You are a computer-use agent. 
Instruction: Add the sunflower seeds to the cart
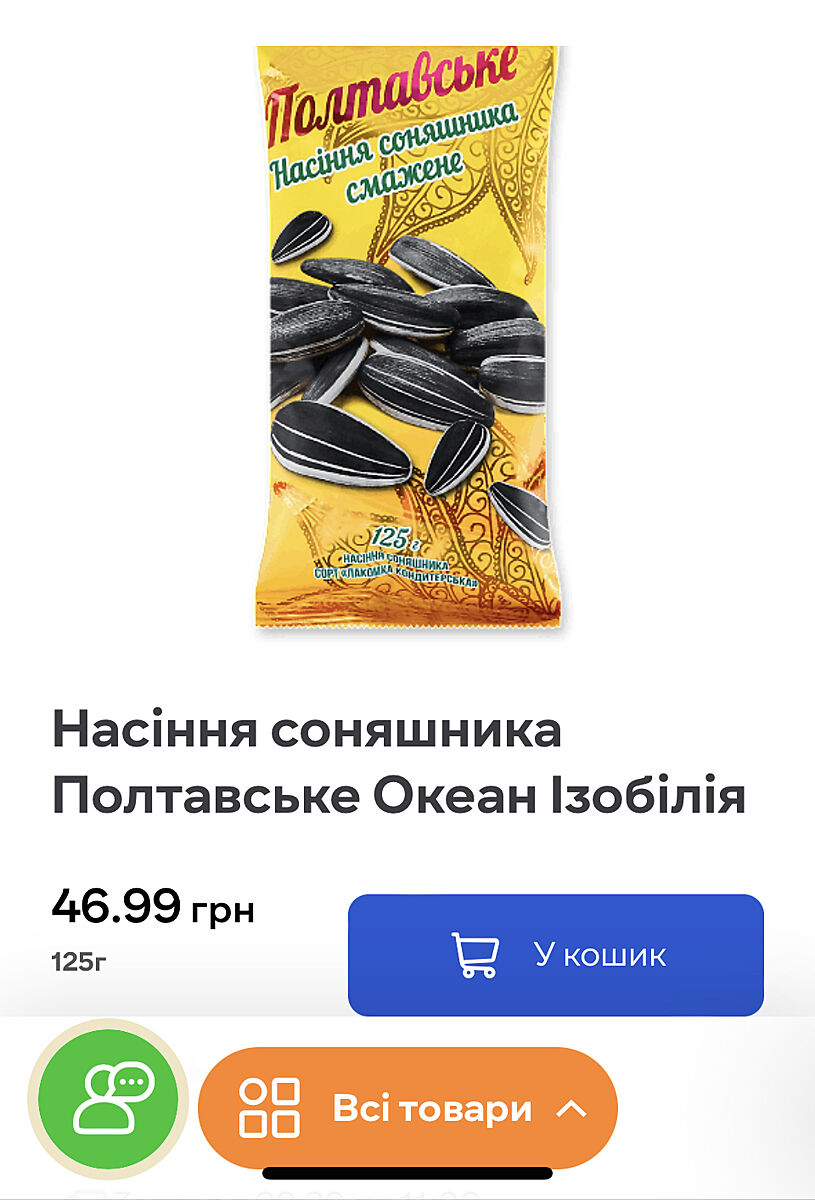point(555,954)
